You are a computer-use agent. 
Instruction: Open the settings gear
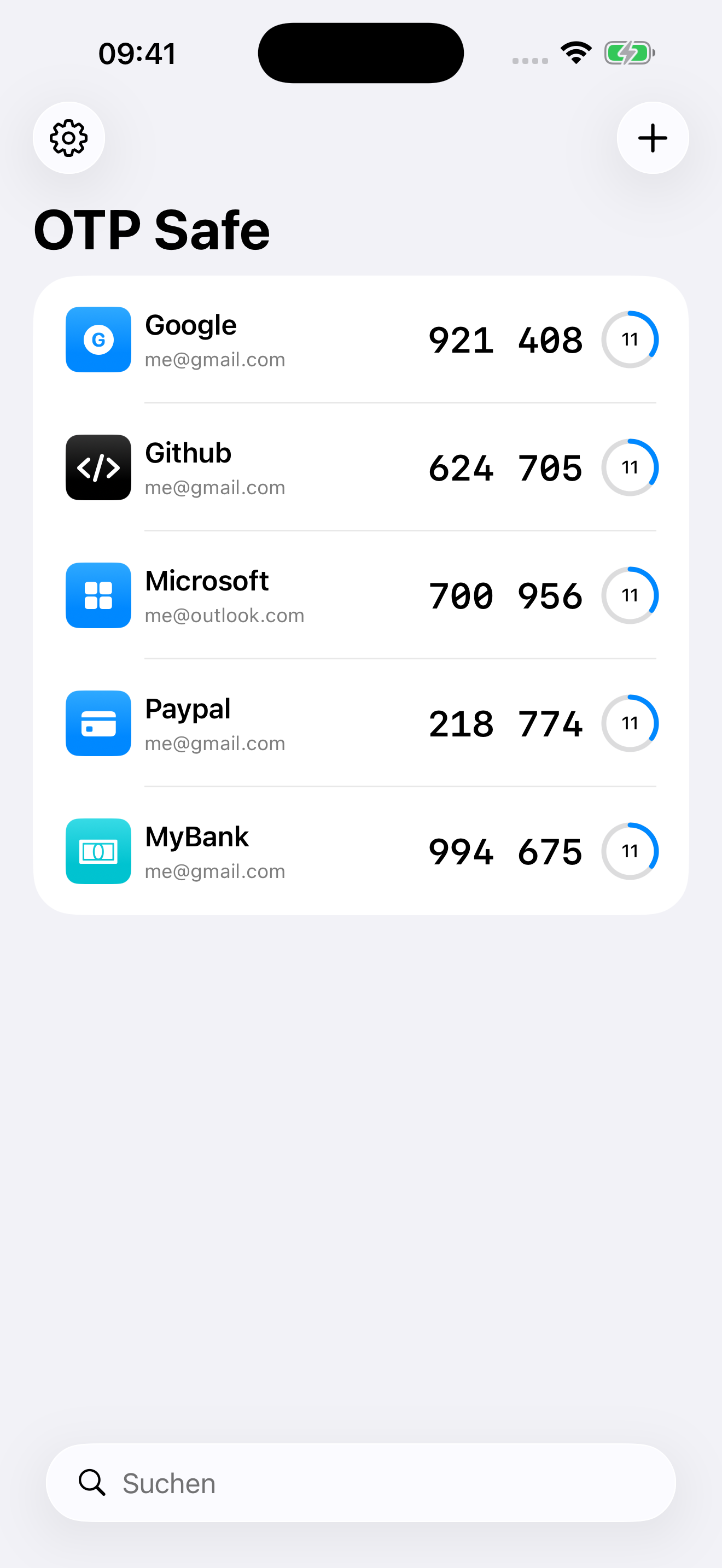point(69,138)
